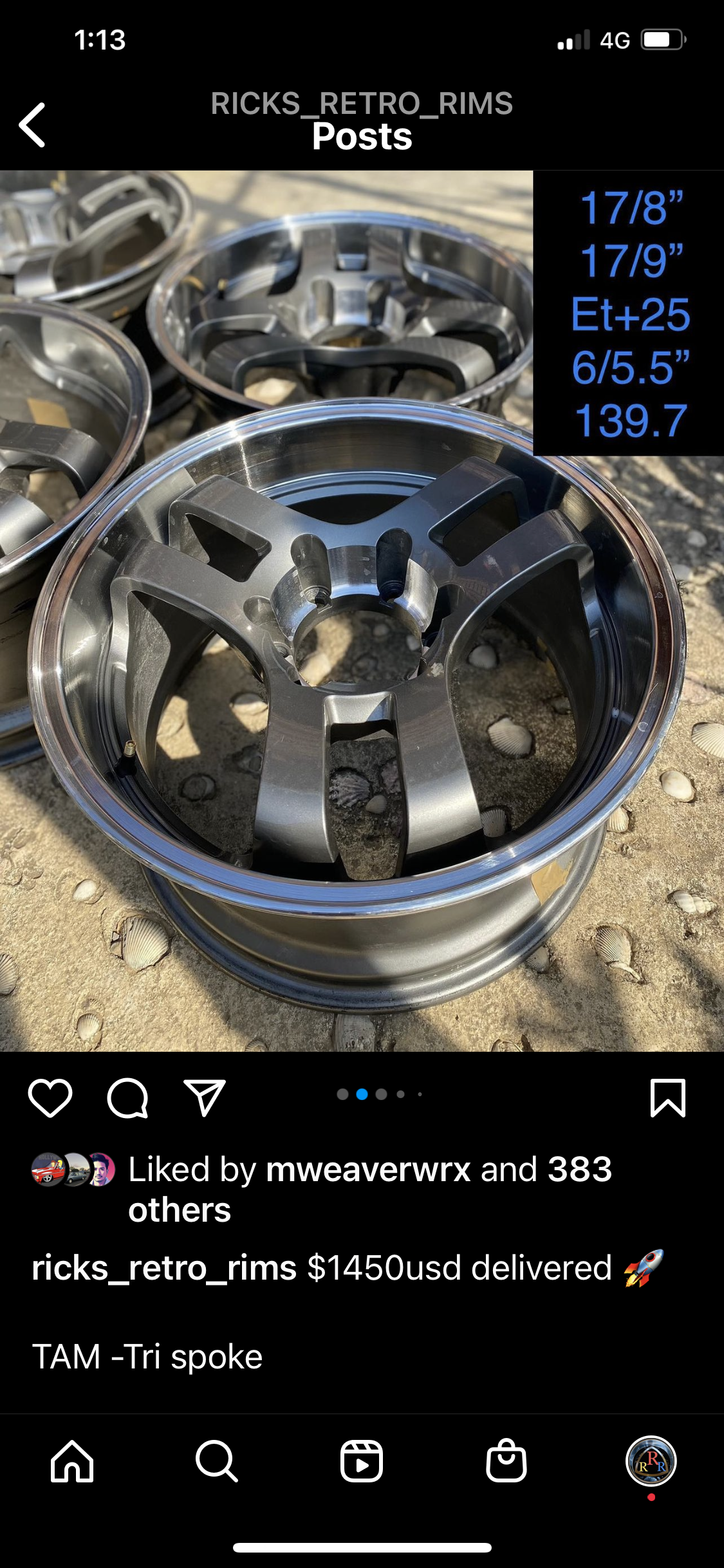724x1568 pixels.
Task: Open comments on this post
Action: click(x=127, y=1098)
